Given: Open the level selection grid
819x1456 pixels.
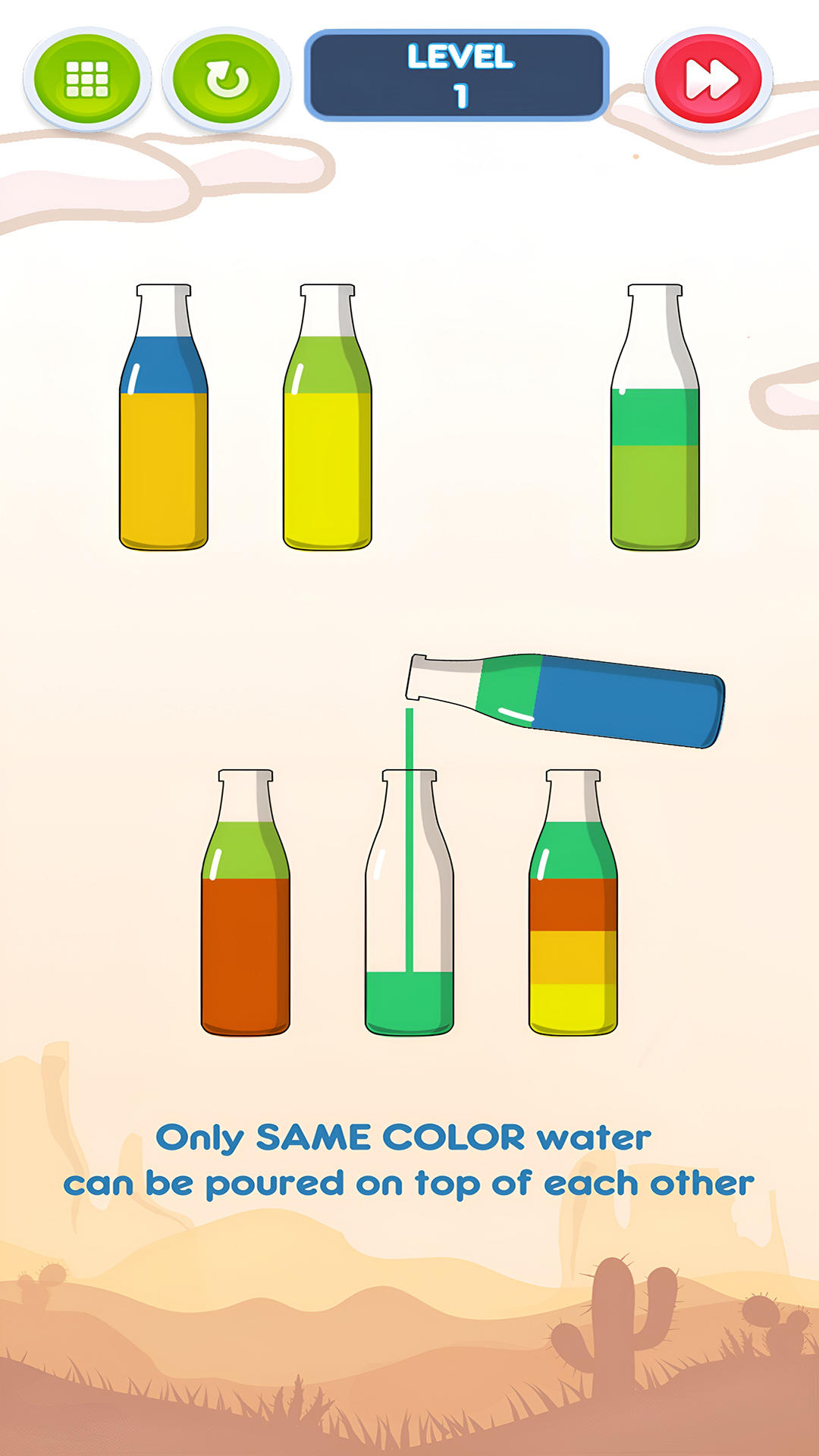Looking at the screenshot, I should pos(86,79).
